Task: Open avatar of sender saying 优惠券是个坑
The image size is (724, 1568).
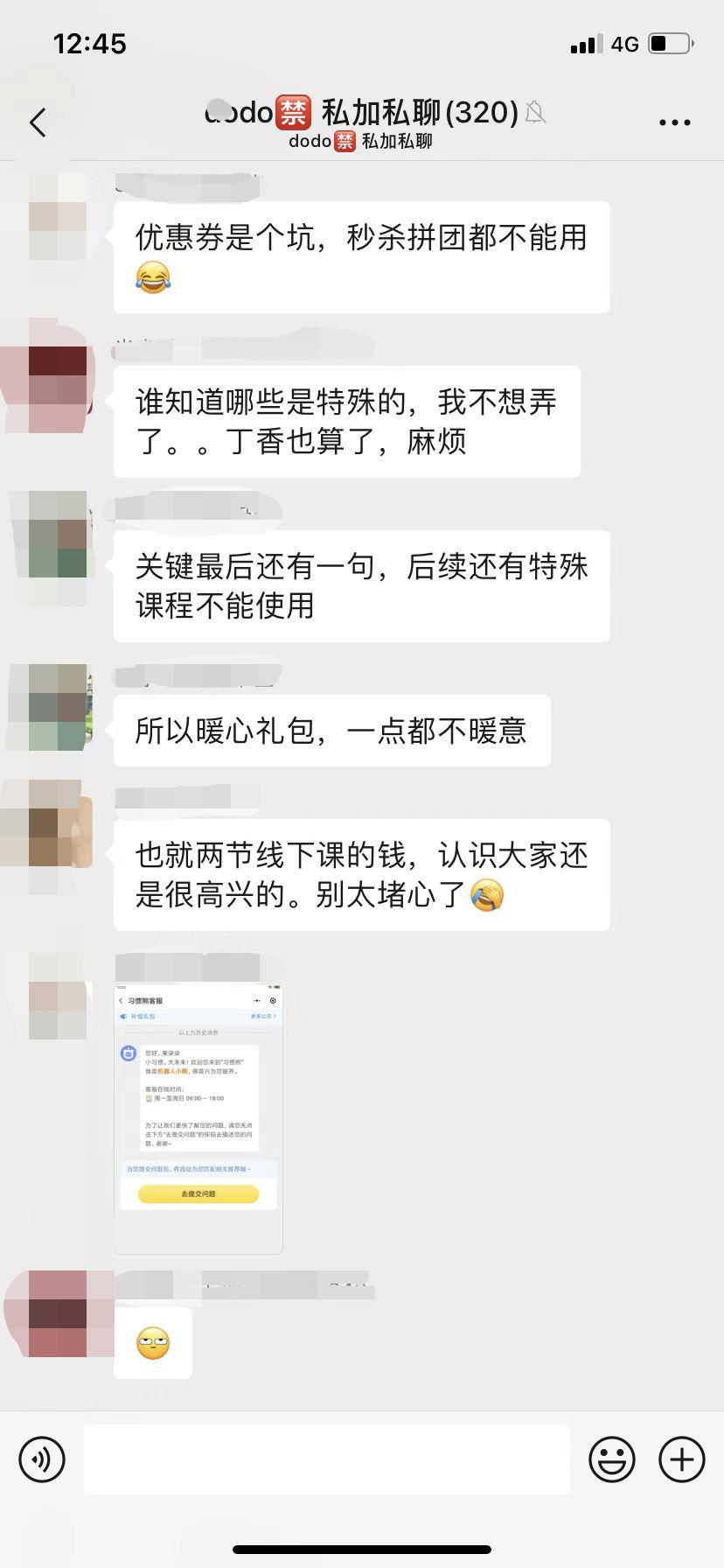Action: tap(58, 217)
